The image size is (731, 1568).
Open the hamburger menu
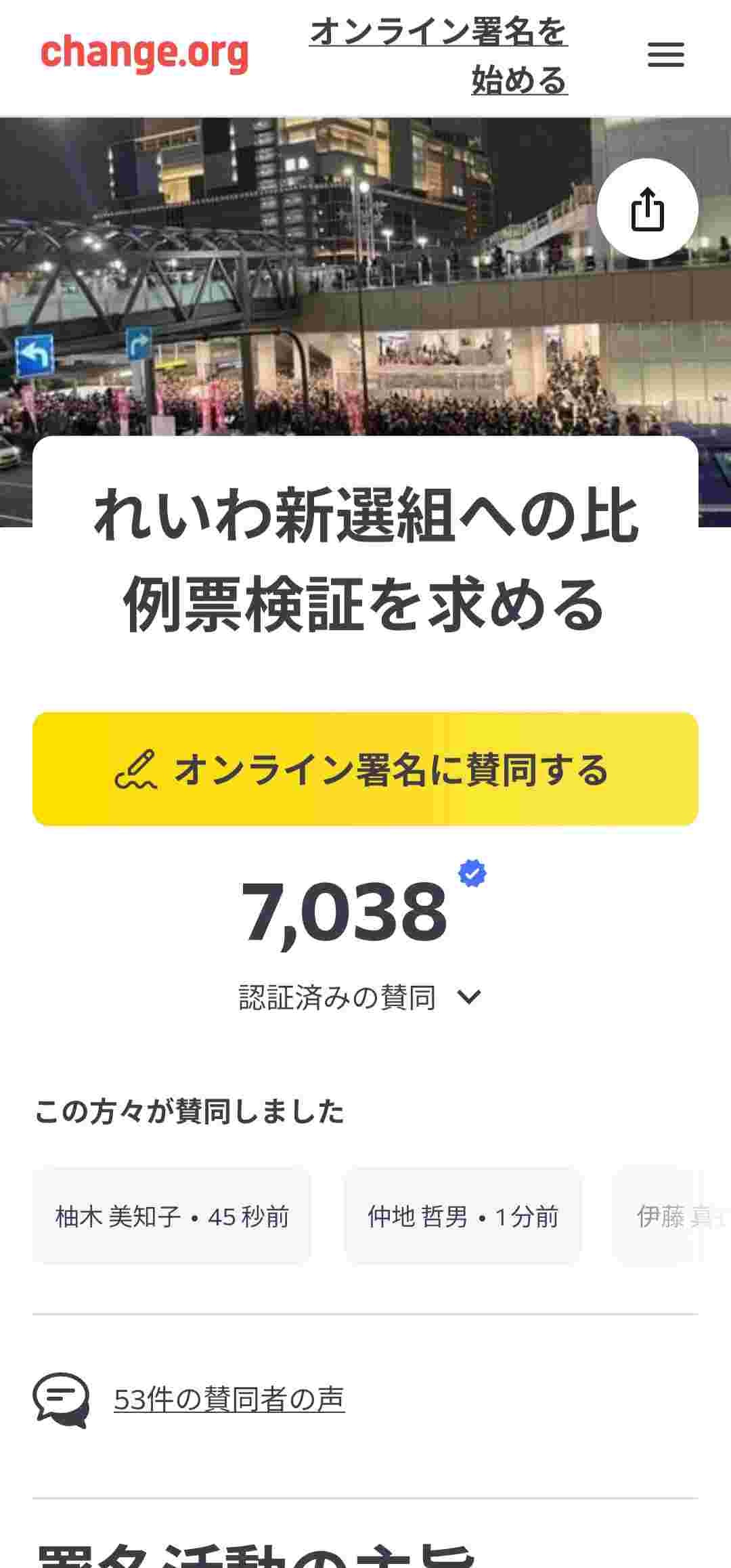tap(665, 54)
